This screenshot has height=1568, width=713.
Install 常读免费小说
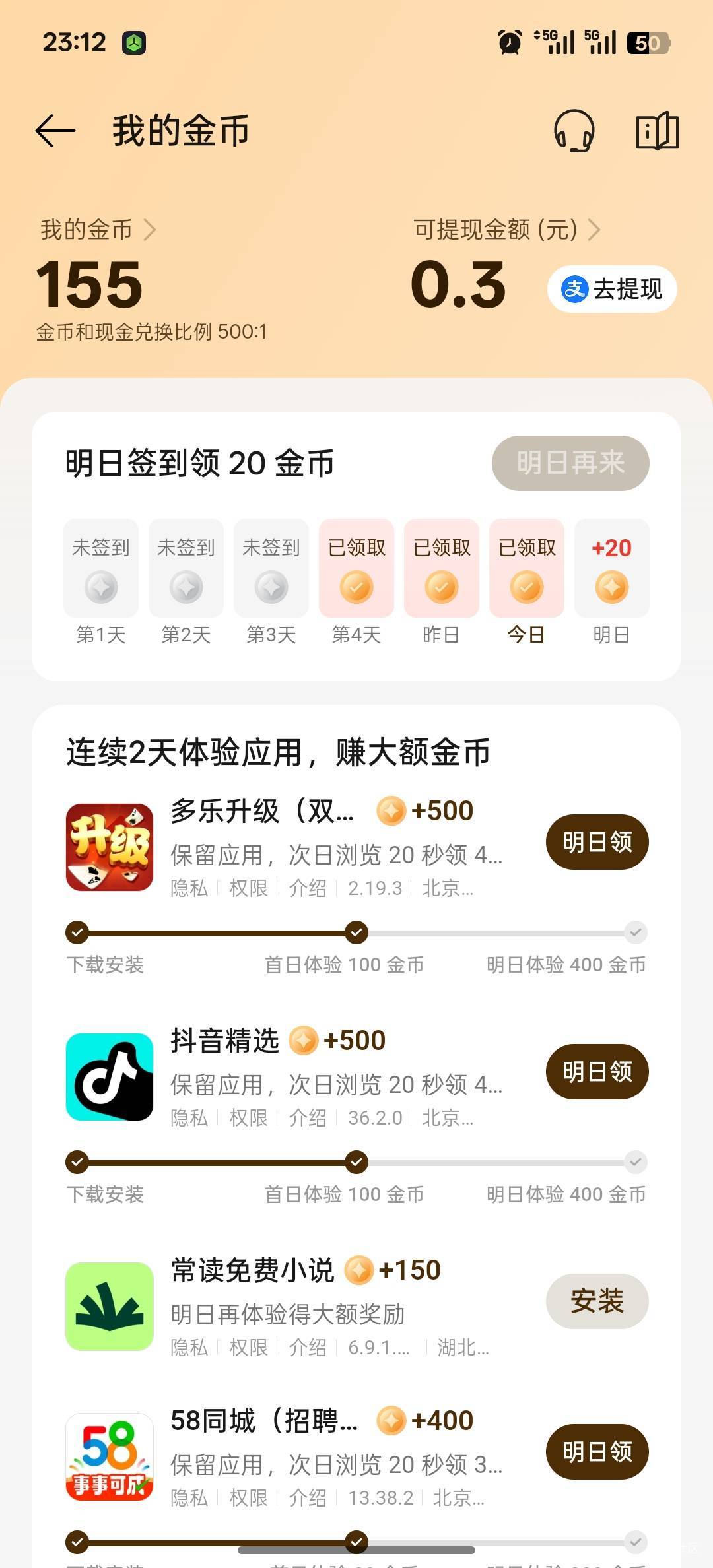597,1301
